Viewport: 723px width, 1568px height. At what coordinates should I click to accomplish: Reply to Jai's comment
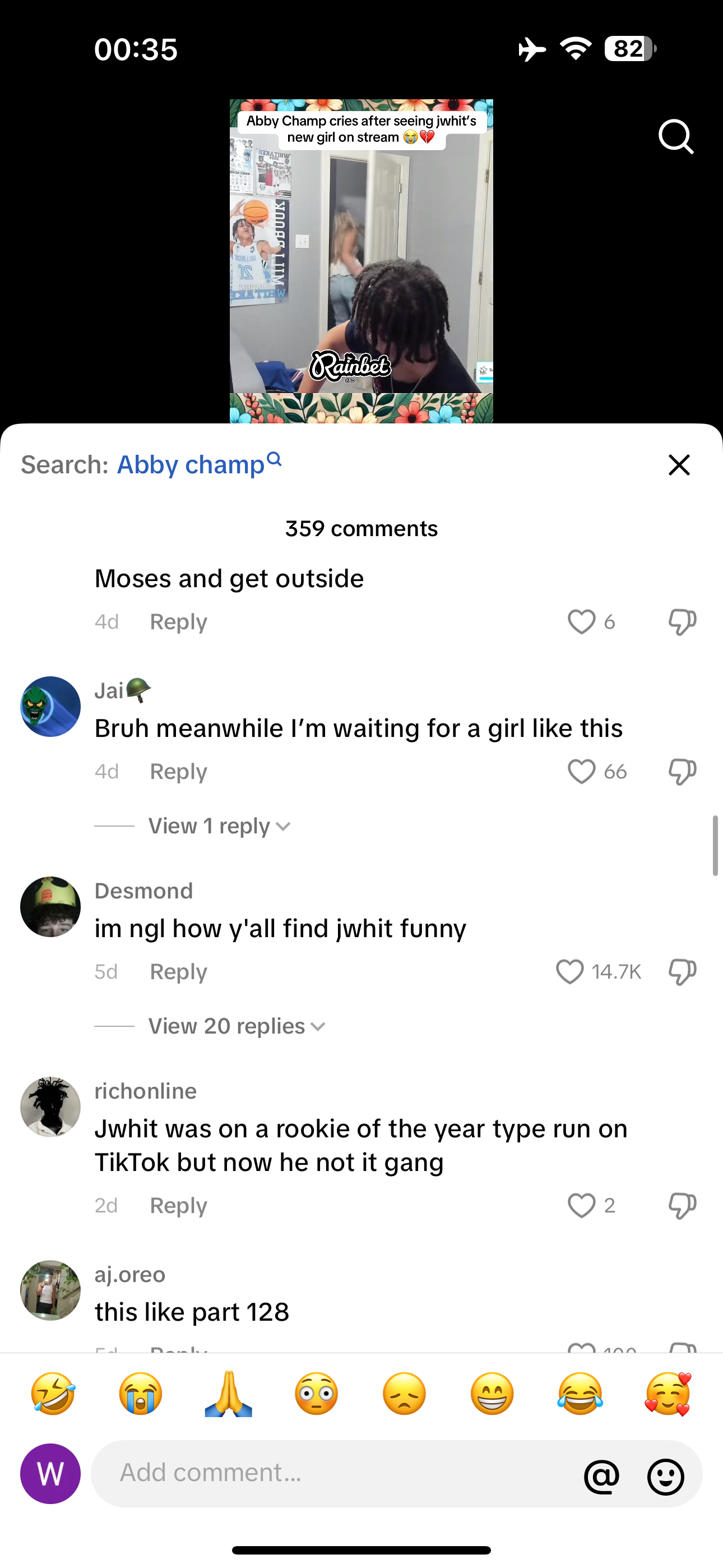tap(178, 772)
